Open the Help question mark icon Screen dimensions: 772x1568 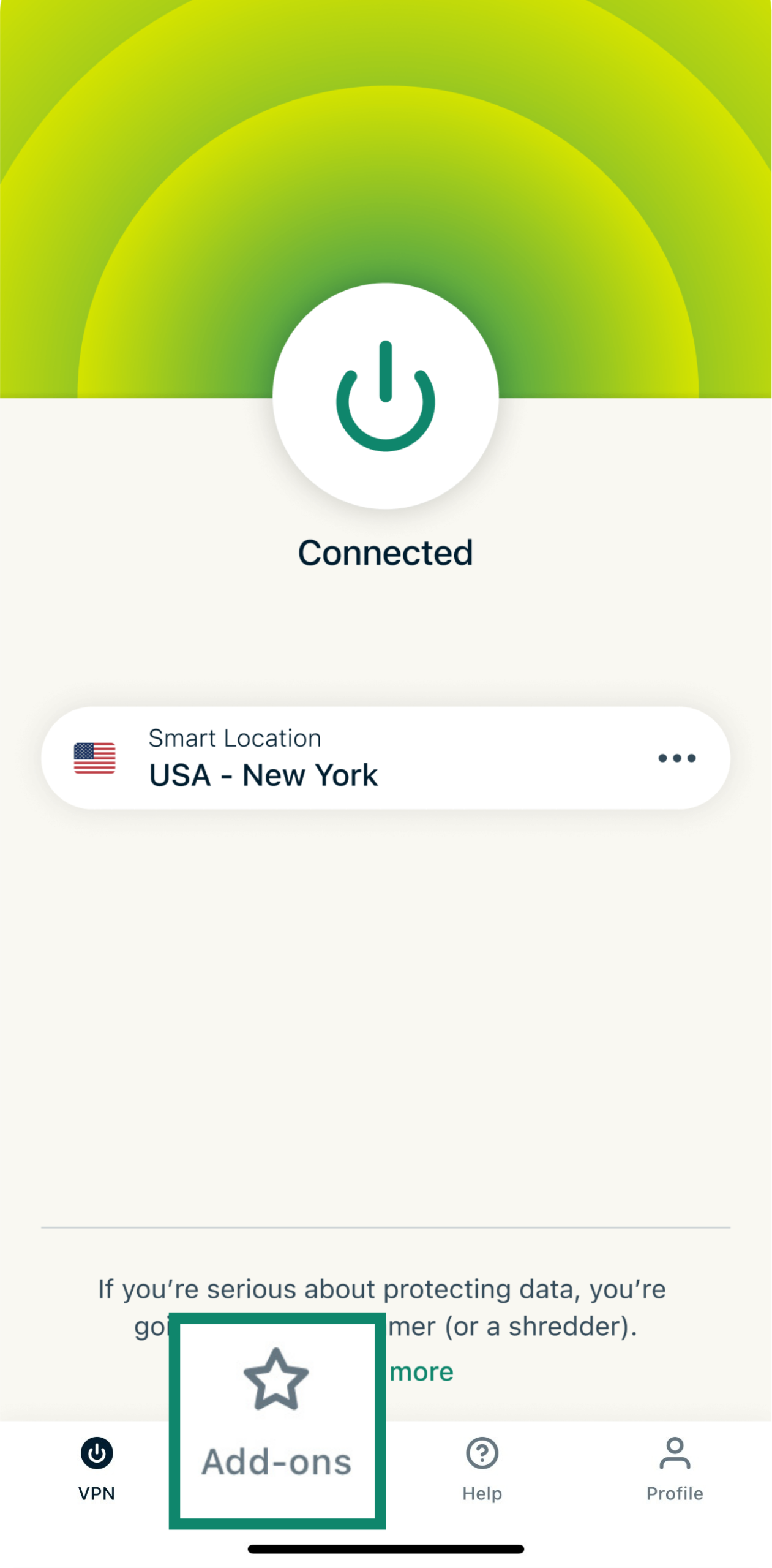click(481, 1453)
